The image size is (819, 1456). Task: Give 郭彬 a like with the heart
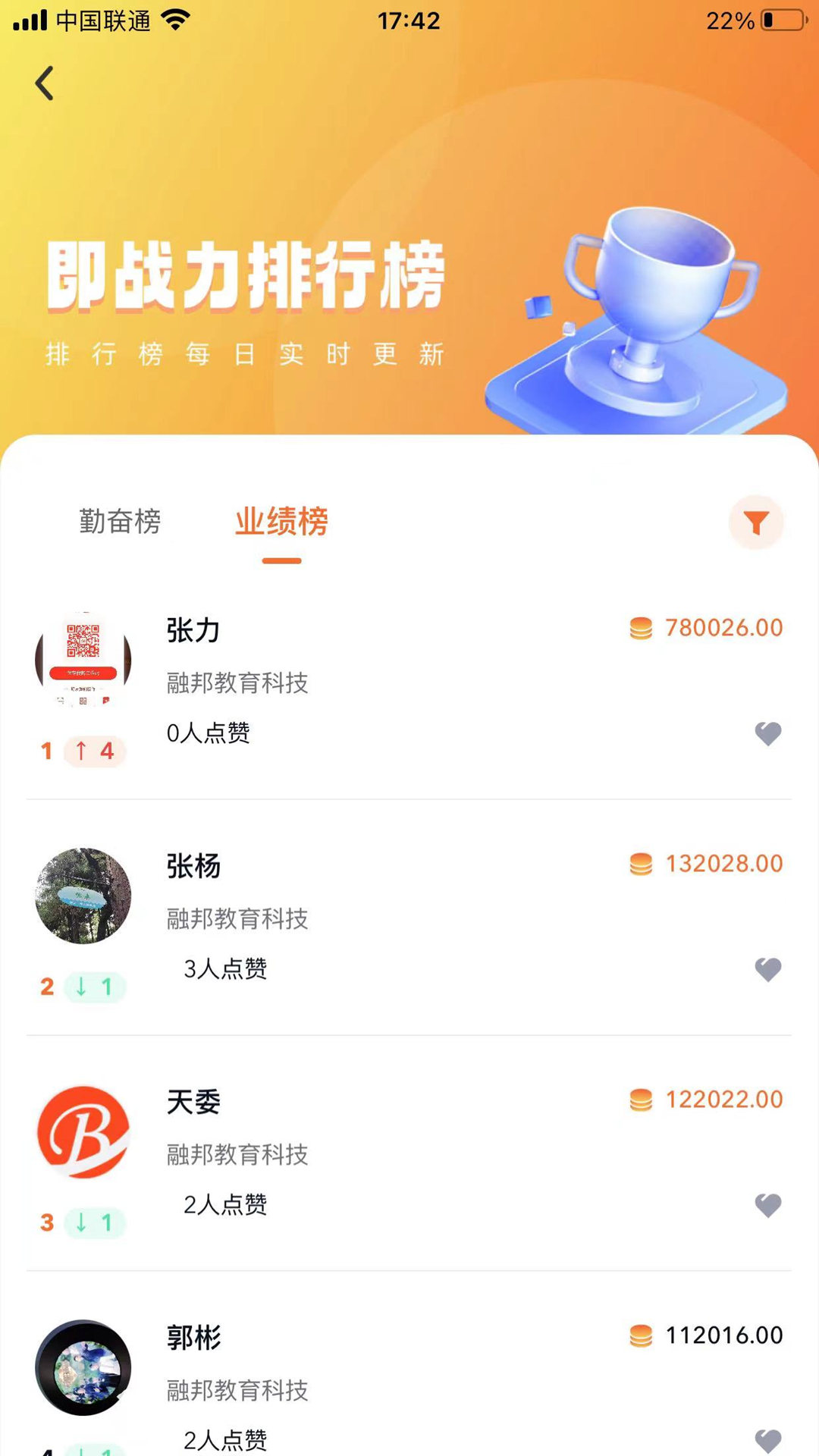pos(767,1439)
